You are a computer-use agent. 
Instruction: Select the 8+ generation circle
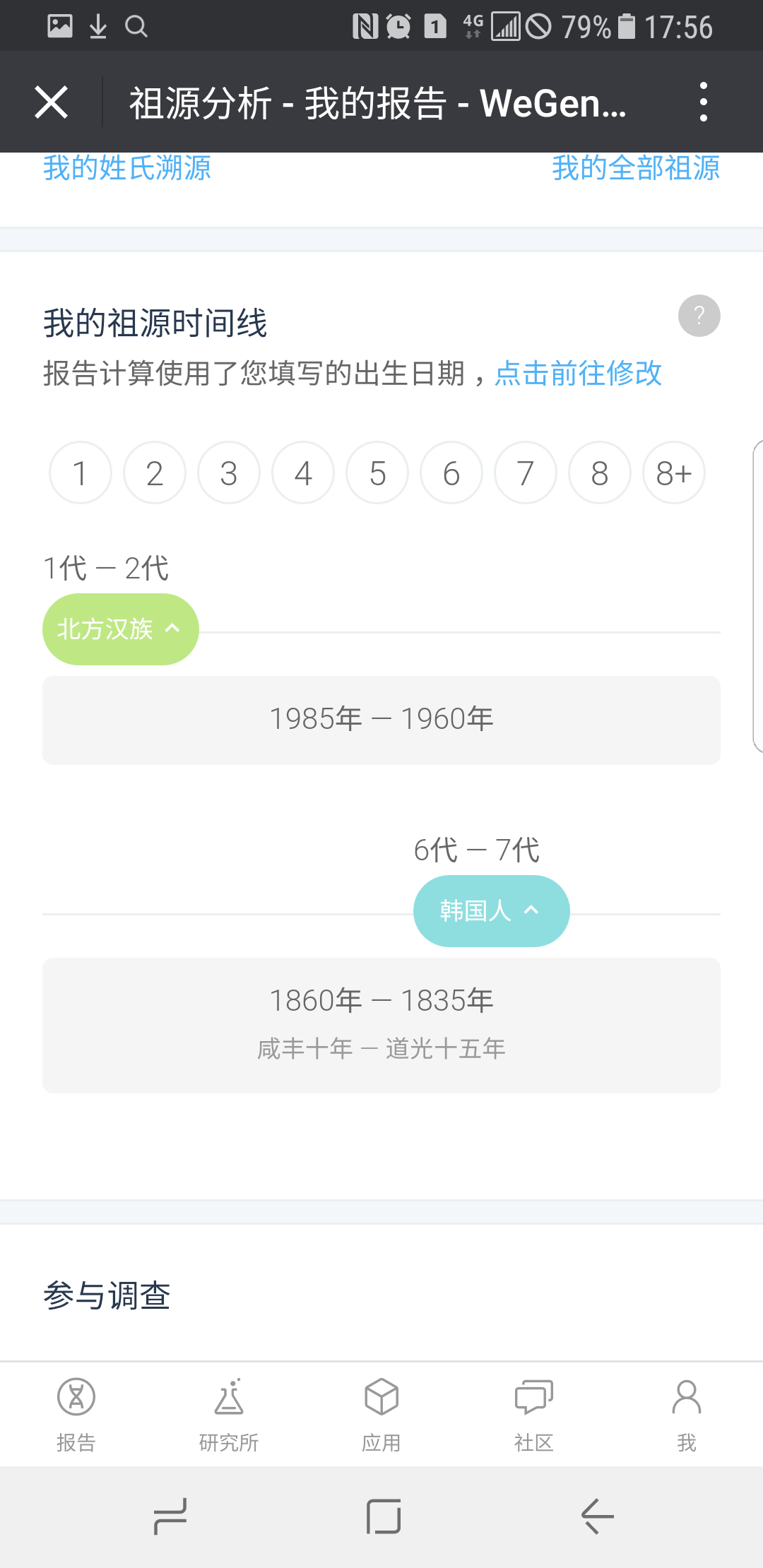tap(674, 473)
